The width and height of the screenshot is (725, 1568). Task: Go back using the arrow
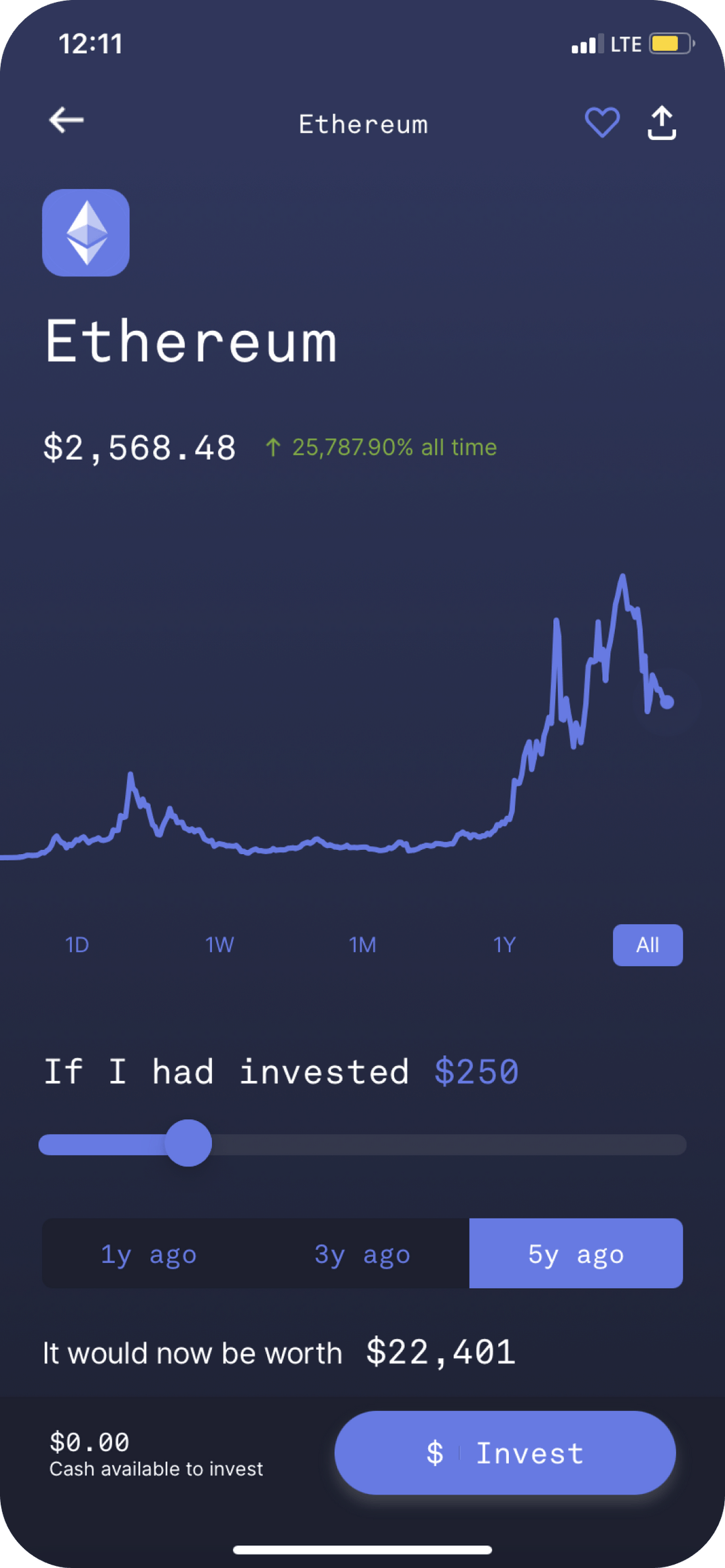pyautogui.click(x=65, y=120)
